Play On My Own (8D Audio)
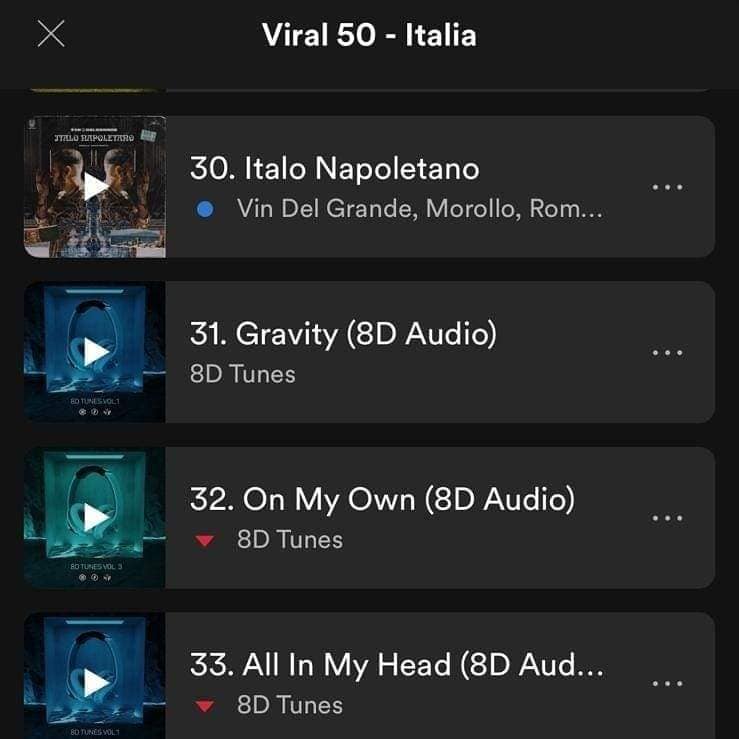 (x=95, y=517)
